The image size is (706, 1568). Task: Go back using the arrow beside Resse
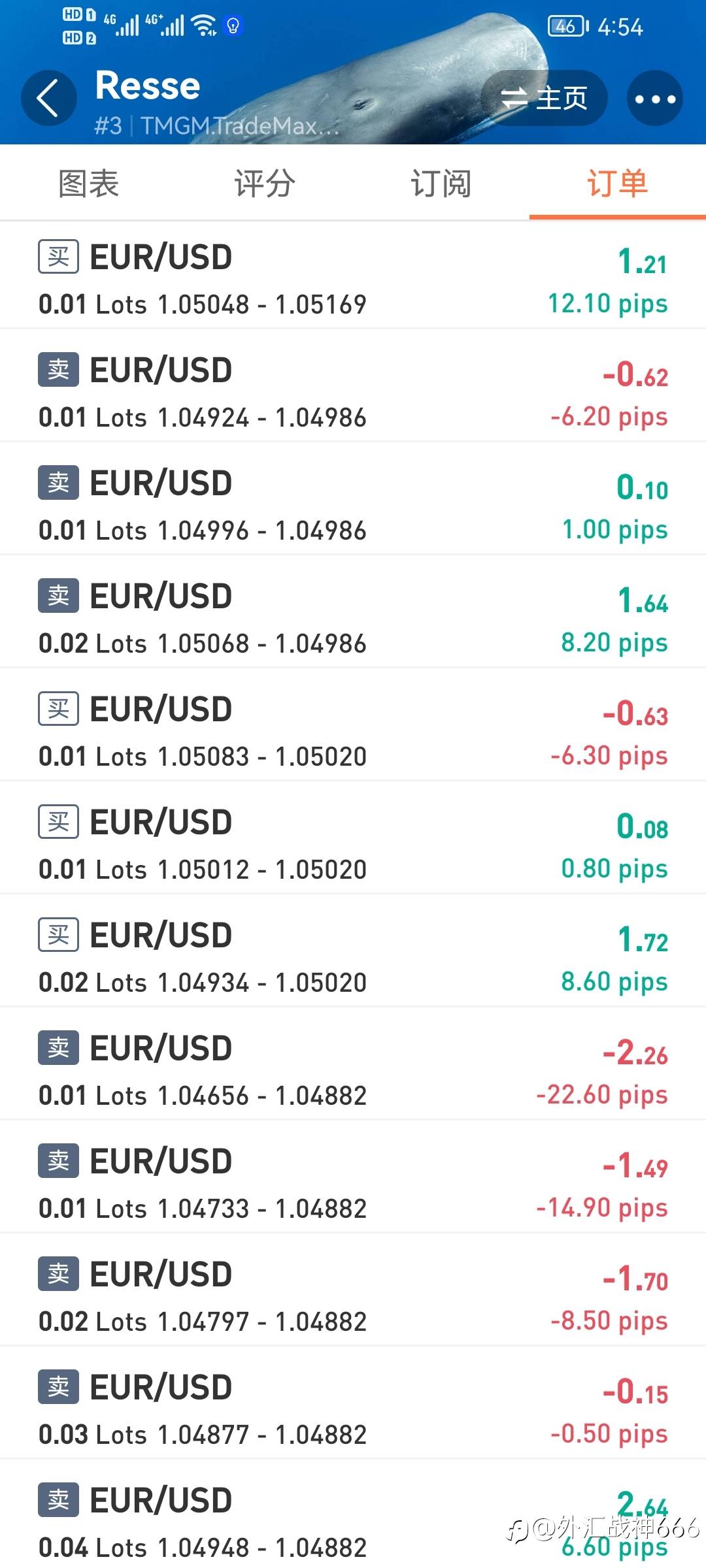click(x=48, y=99)
